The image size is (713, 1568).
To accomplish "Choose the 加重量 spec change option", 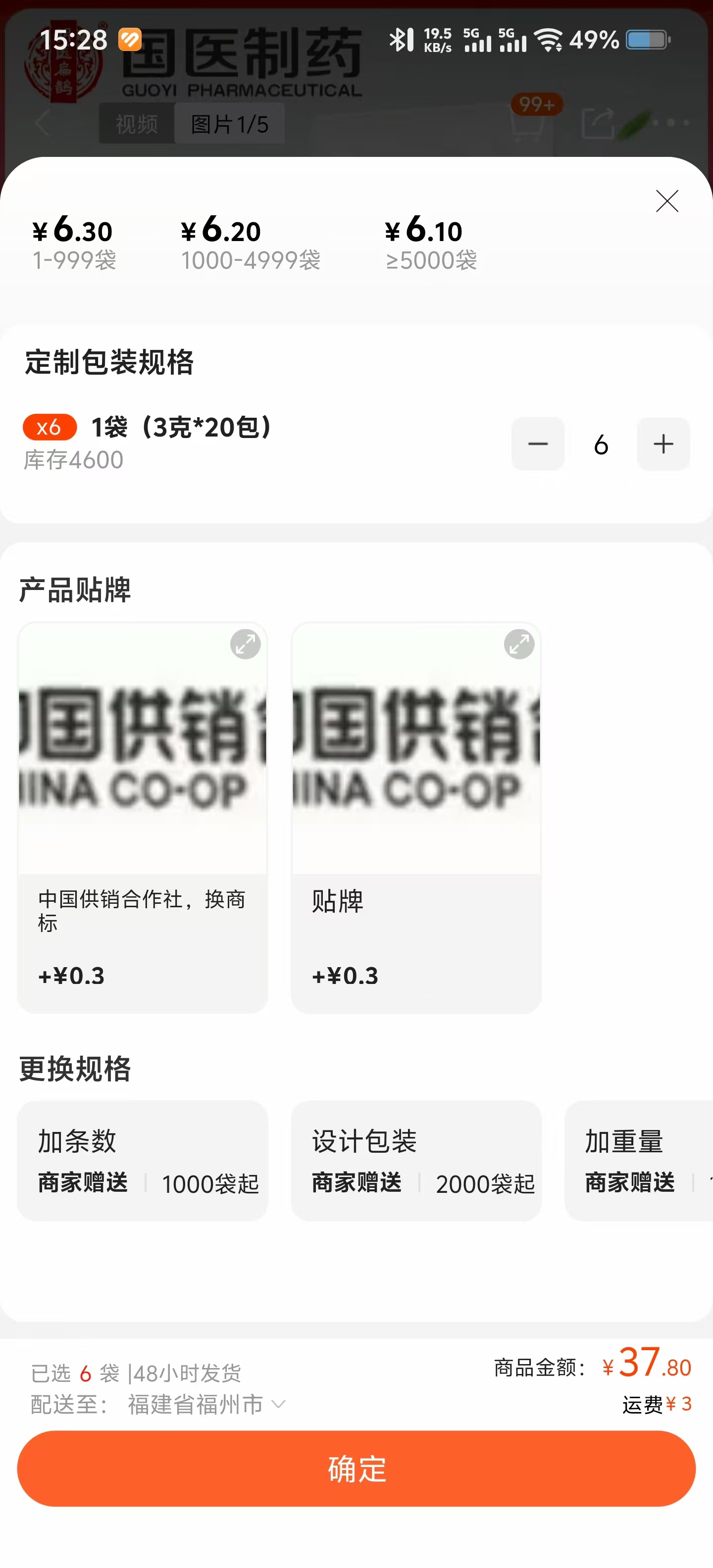I will 639,1160.
